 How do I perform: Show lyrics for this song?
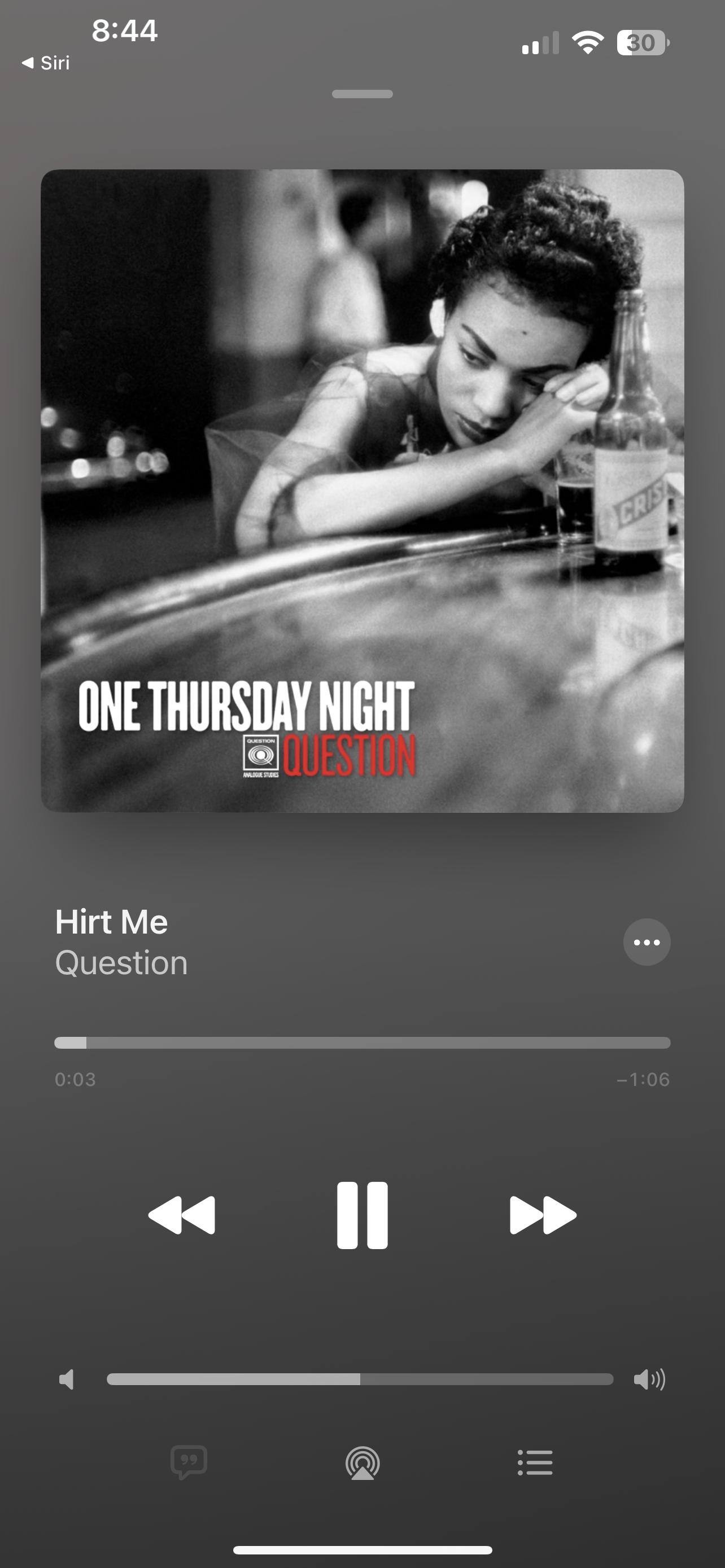point(189,1462)
